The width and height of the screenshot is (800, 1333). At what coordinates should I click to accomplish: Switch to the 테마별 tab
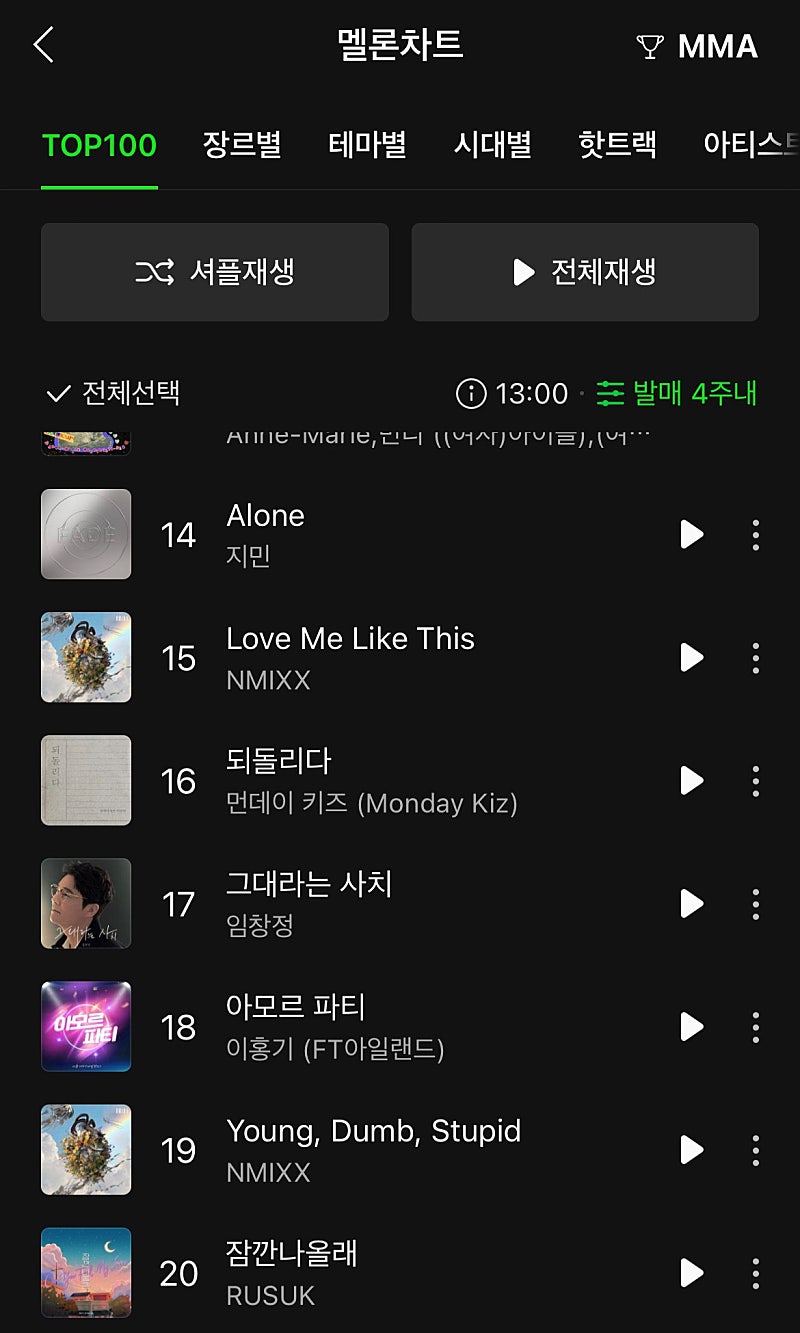click(367, 145)
